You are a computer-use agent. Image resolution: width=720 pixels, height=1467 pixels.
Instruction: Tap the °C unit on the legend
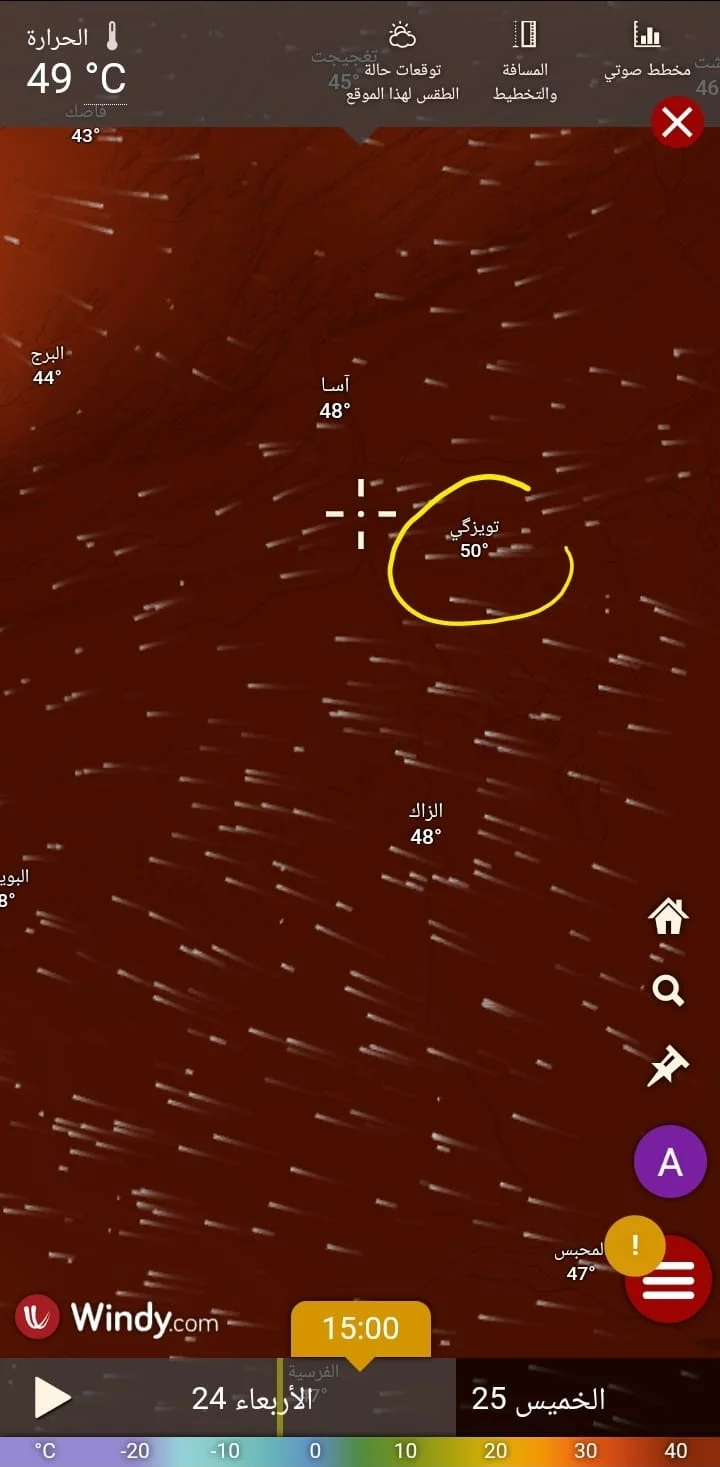(x=45, y=1451)
